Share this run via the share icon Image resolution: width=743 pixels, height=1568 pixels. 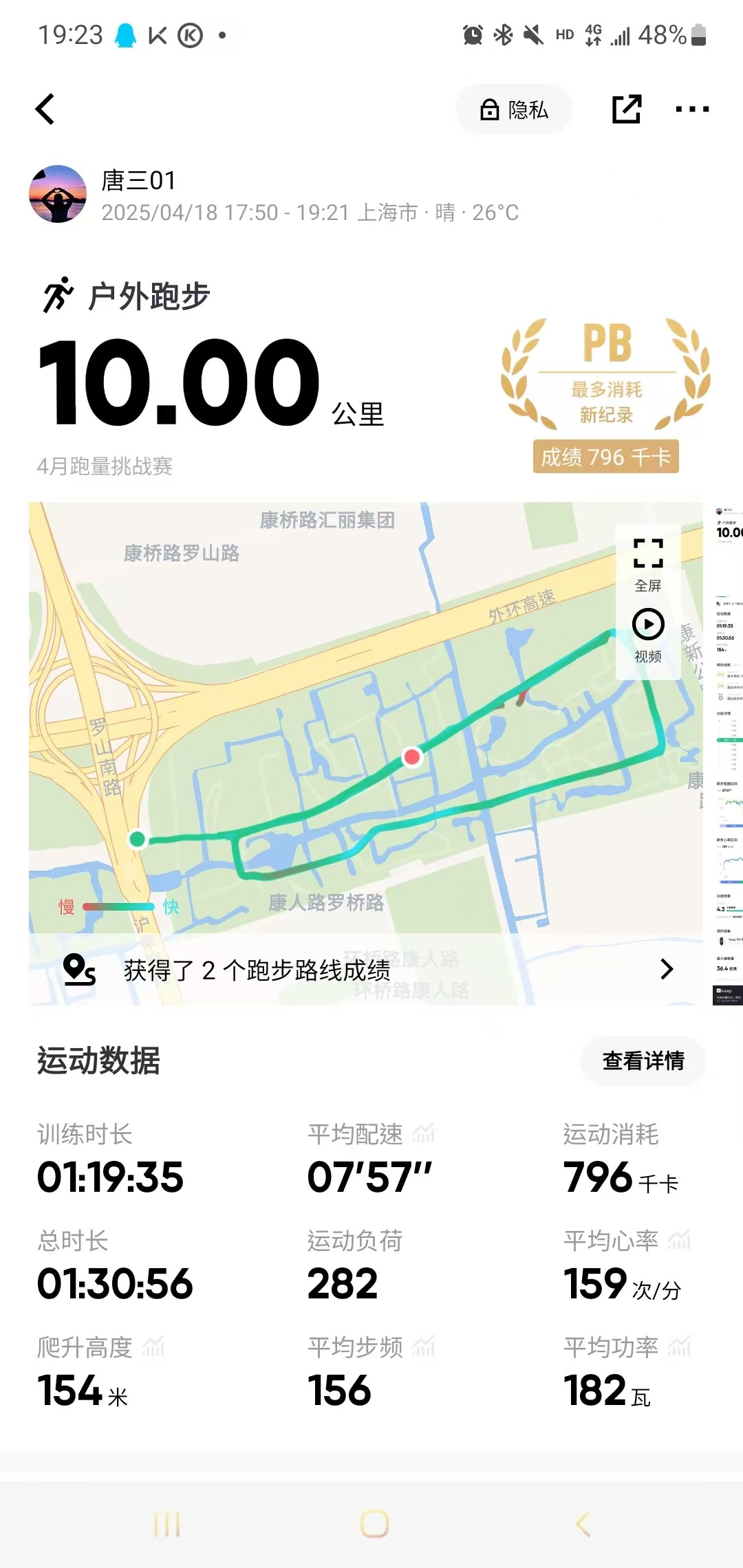point(627,109)
